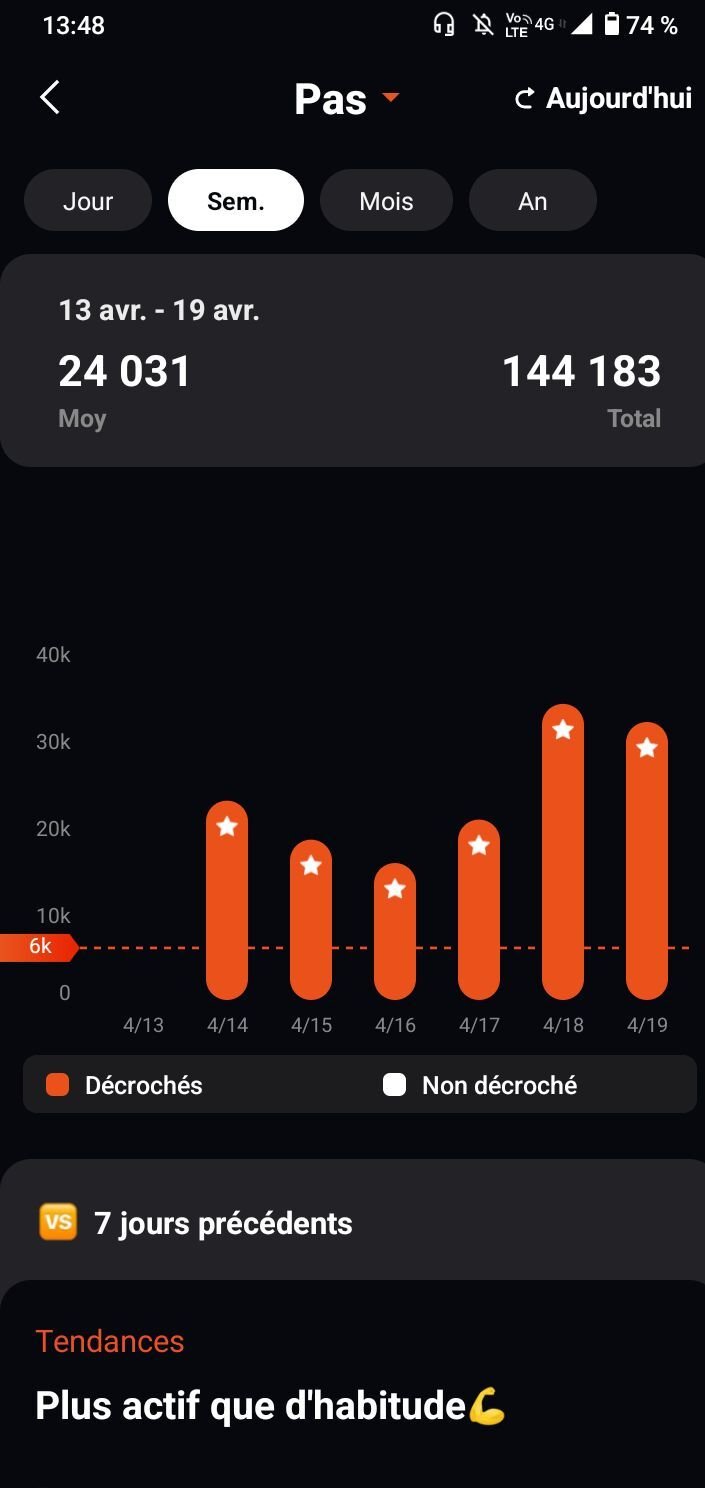
Task: Show the An yearly view
Action: pyautogui.click(x=533, y=201)
